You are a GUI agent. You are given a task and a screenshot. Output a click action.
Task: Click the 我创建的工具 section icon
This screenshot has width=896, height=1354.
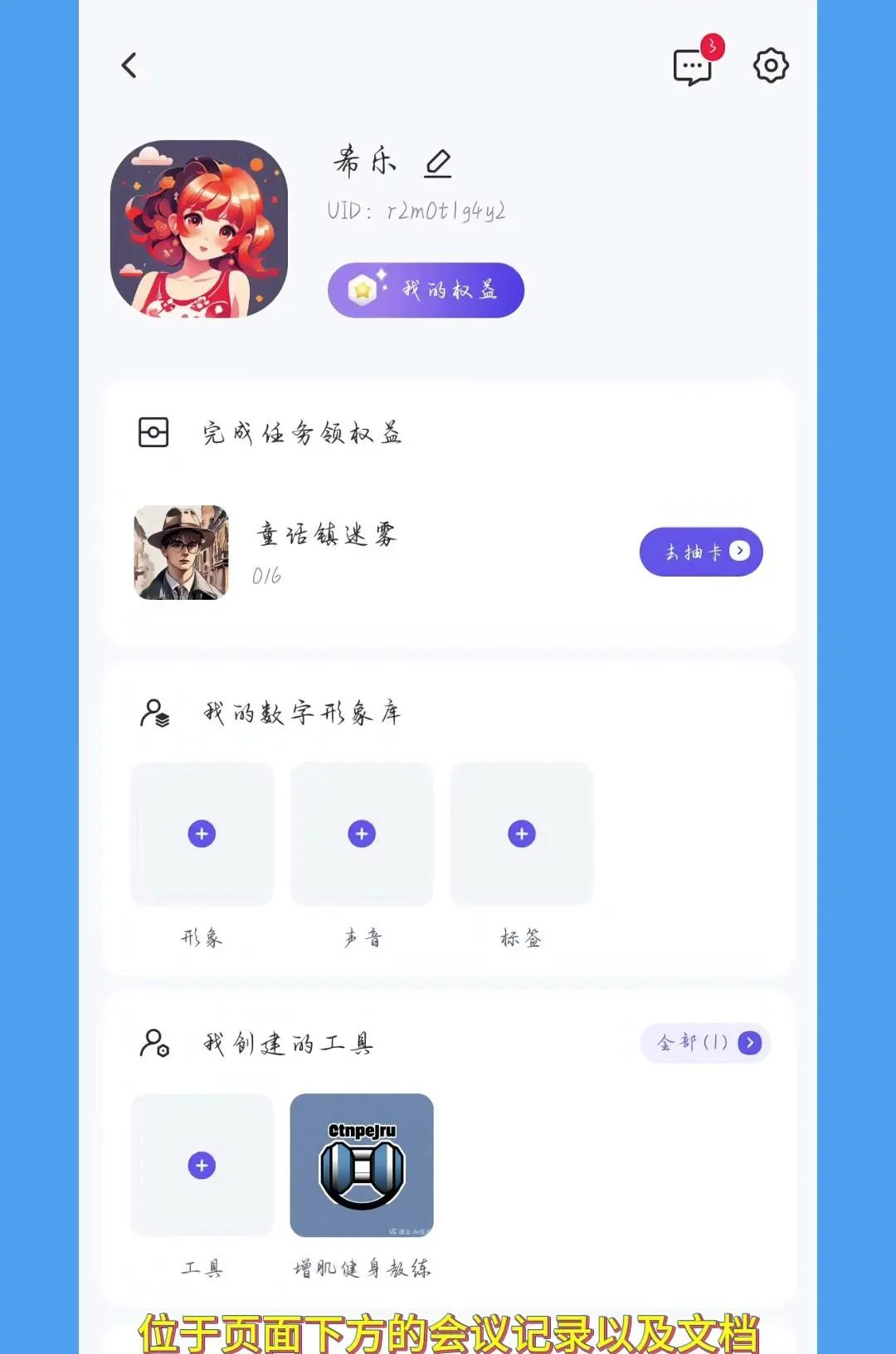[153, 1044]
